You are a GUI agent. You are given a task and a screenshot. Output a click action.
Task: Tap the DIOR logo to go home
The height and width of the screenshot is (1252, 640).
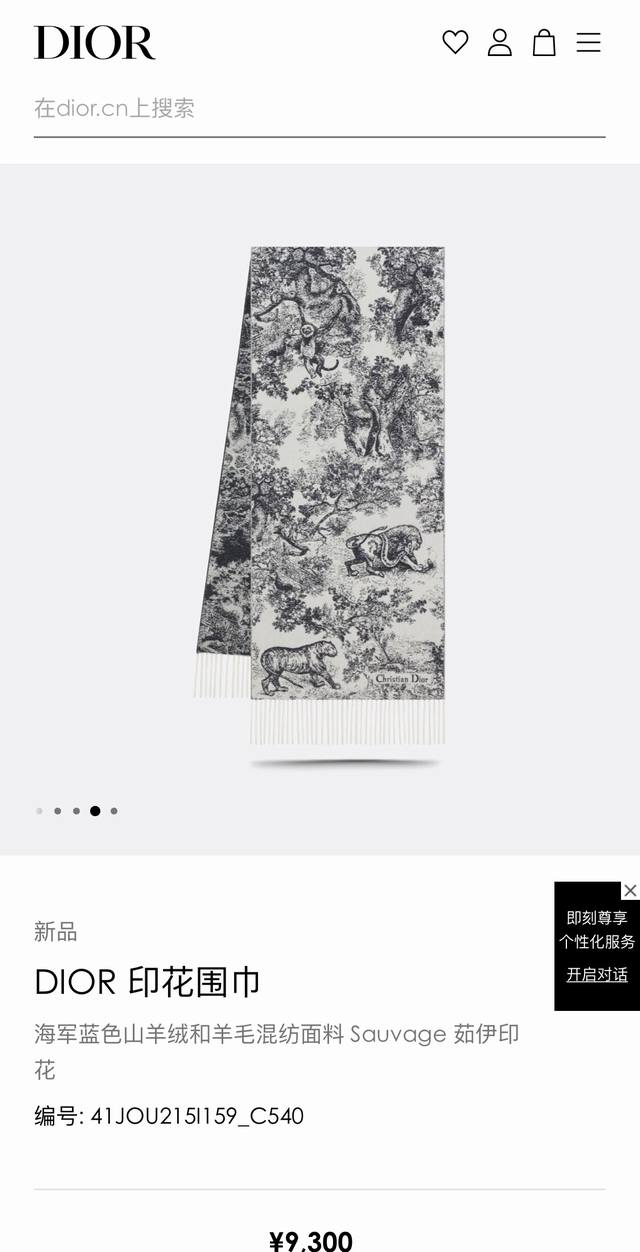[x=95, y=42]
